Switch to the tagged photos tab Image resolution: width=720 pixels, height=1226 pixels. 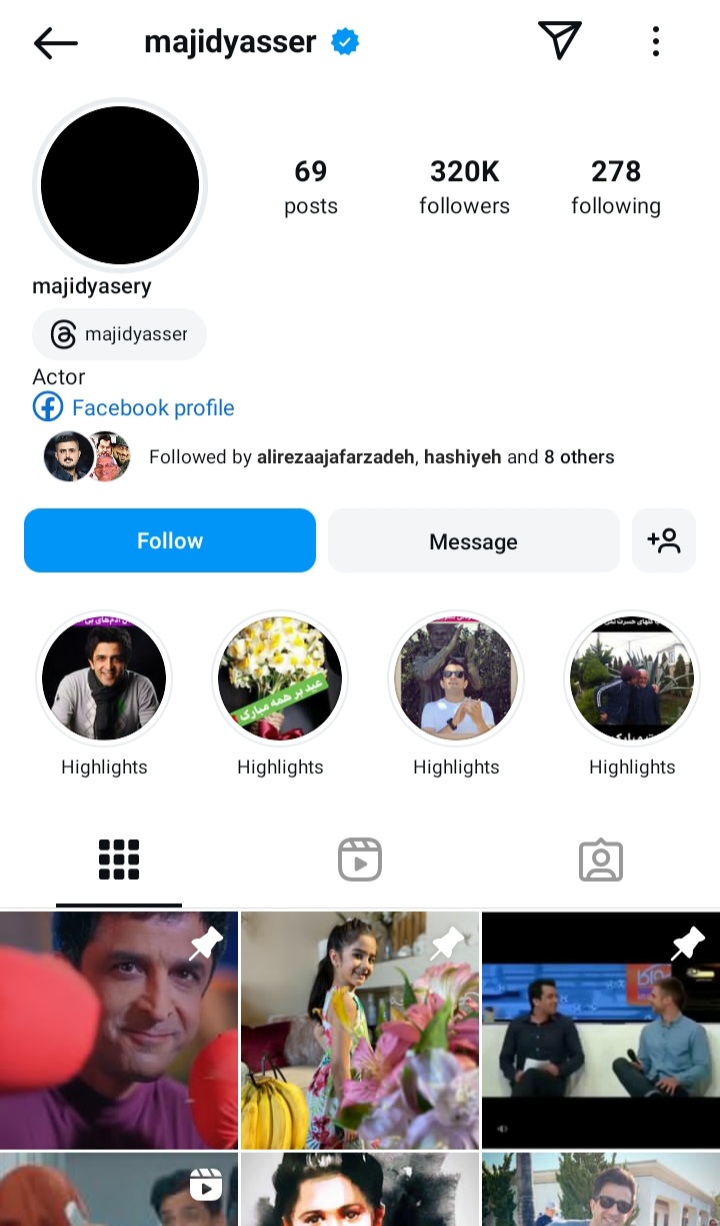click(x=601, y=860)
